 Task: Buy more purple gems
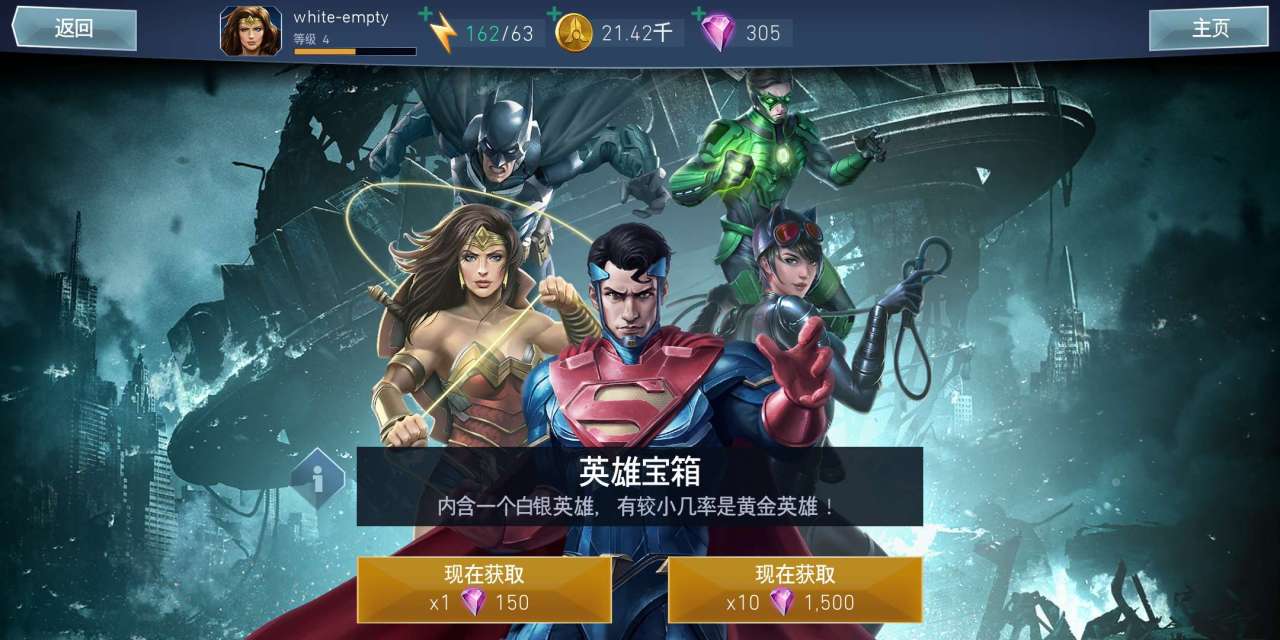[699, 16]
